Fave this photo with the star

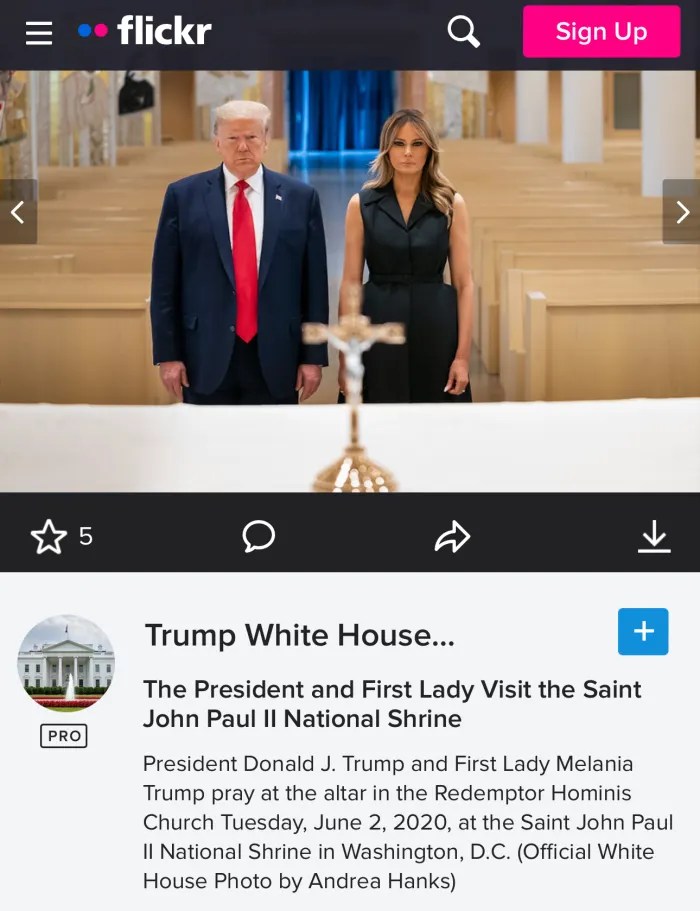(x=49, y=537)
